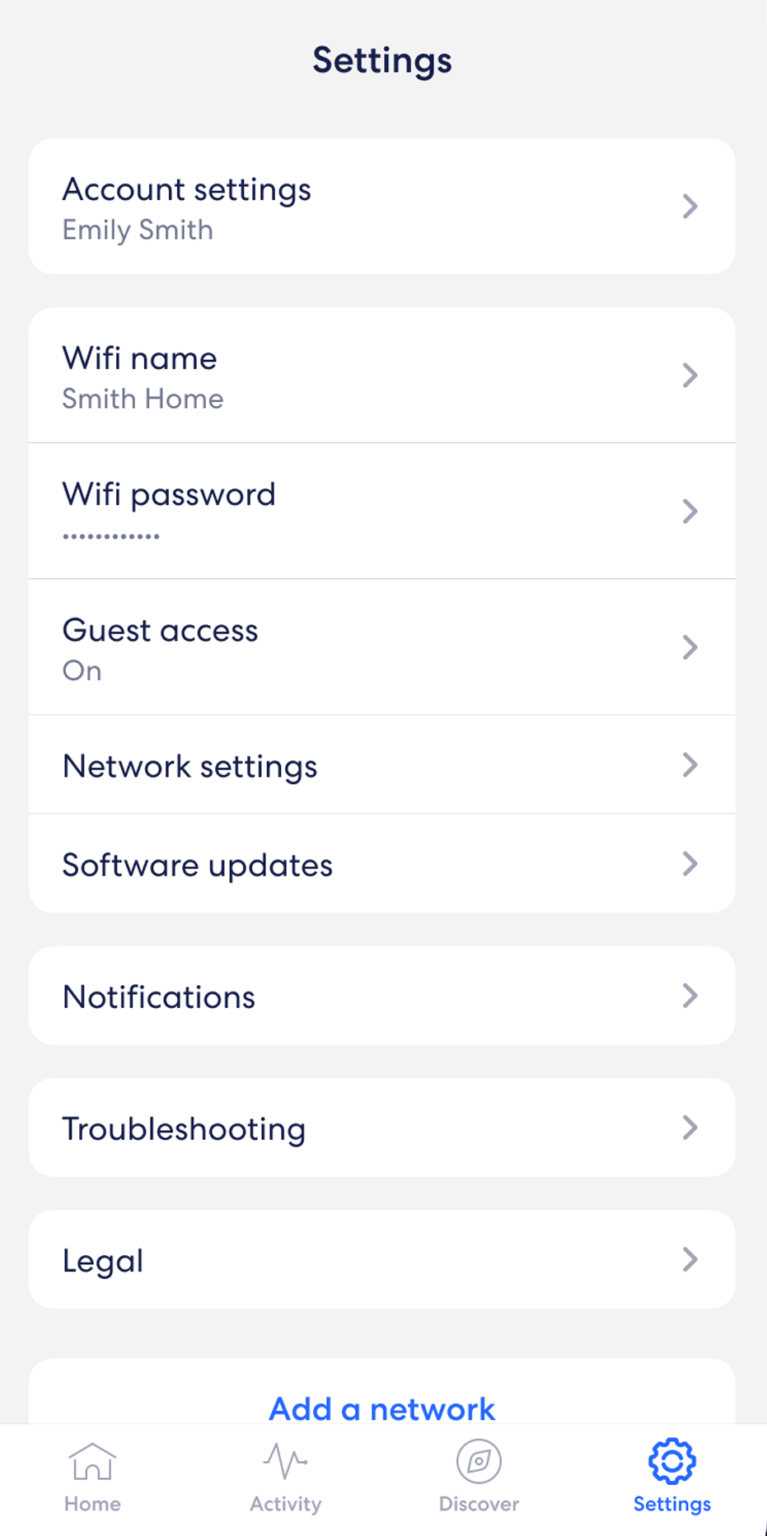Screen dimensions: 767x1536
Task: Expand Notifications using its chevron arrow
Action: click(x=689, y=995)
